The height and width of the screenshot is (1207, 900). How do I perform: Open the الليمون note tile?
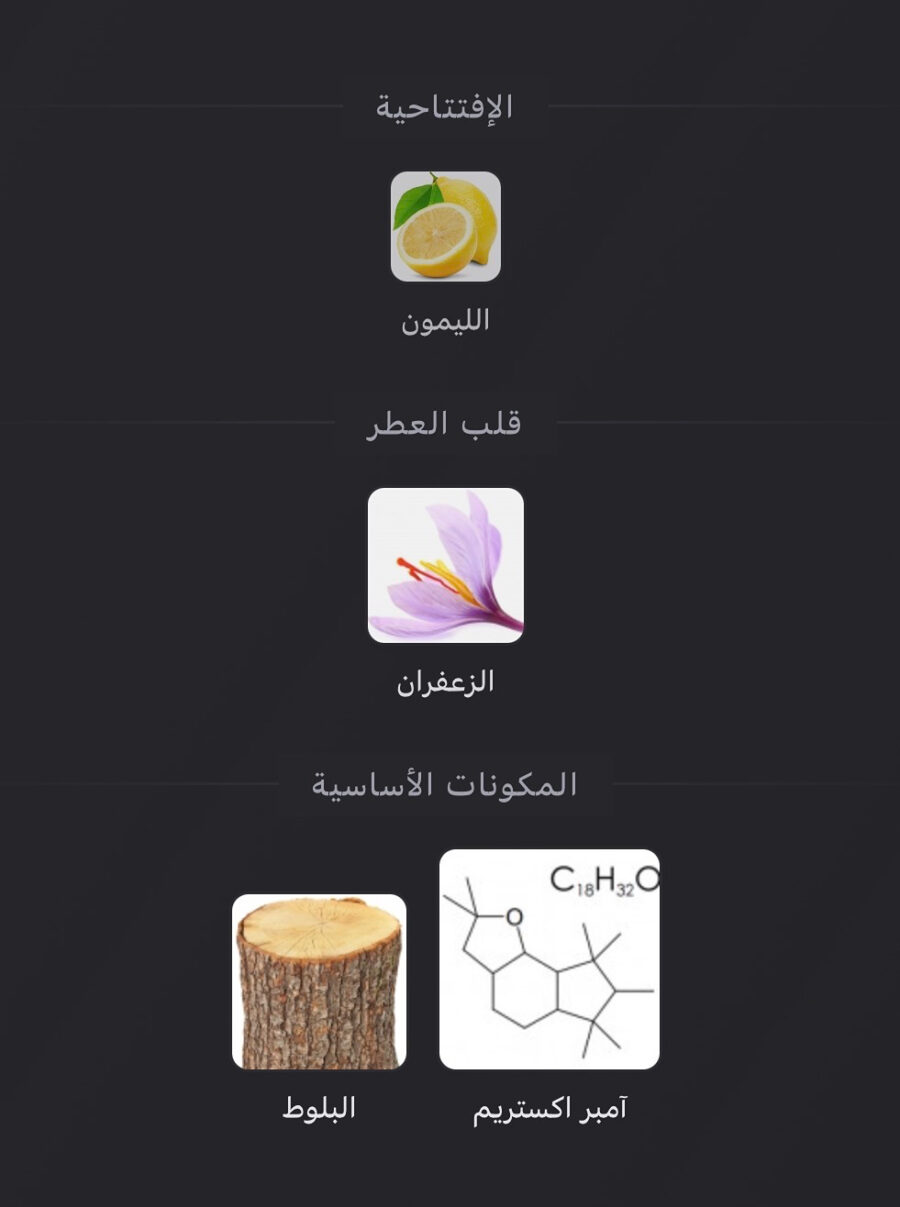(x=445, y=227)
